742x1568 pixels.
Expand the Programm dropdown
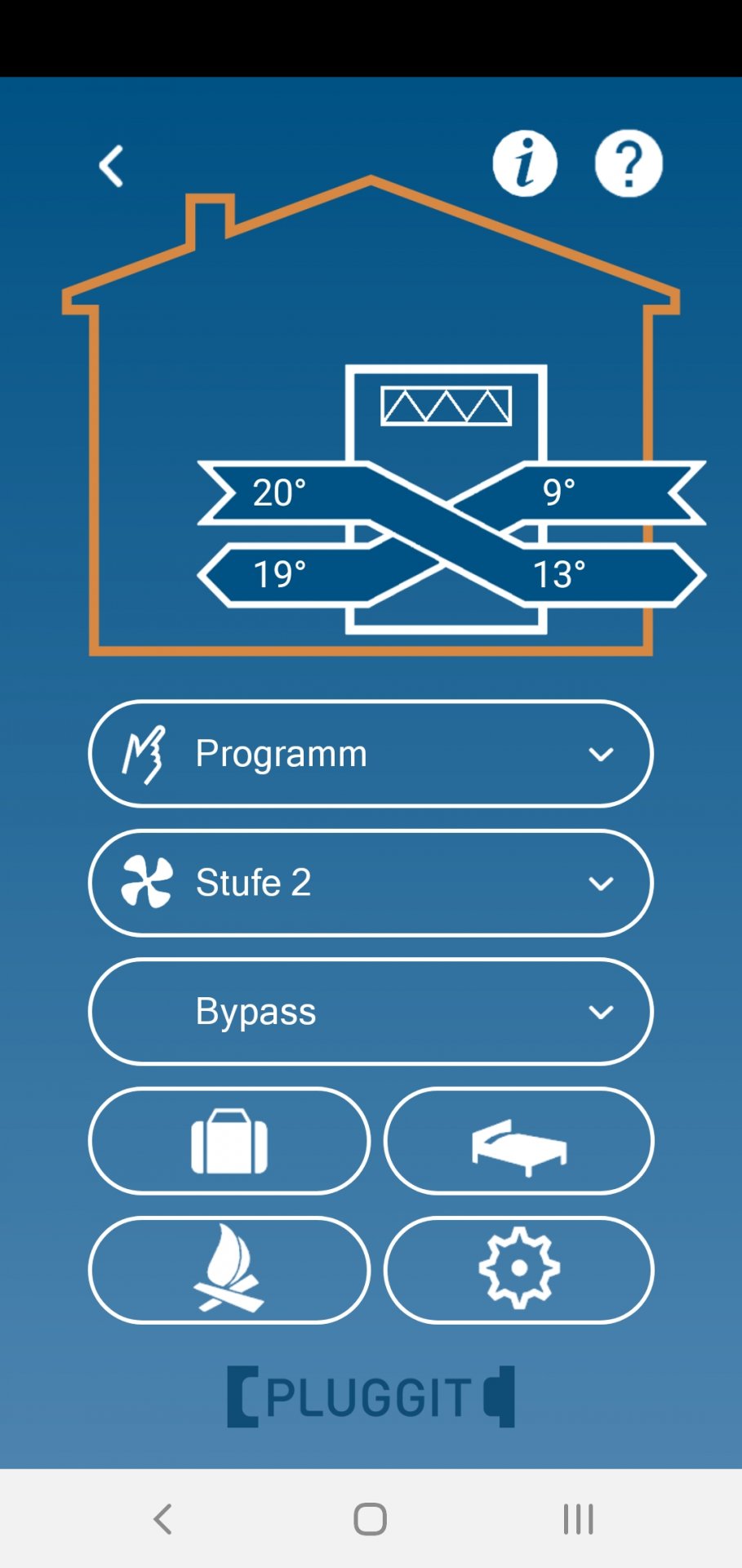coord(371,754)
